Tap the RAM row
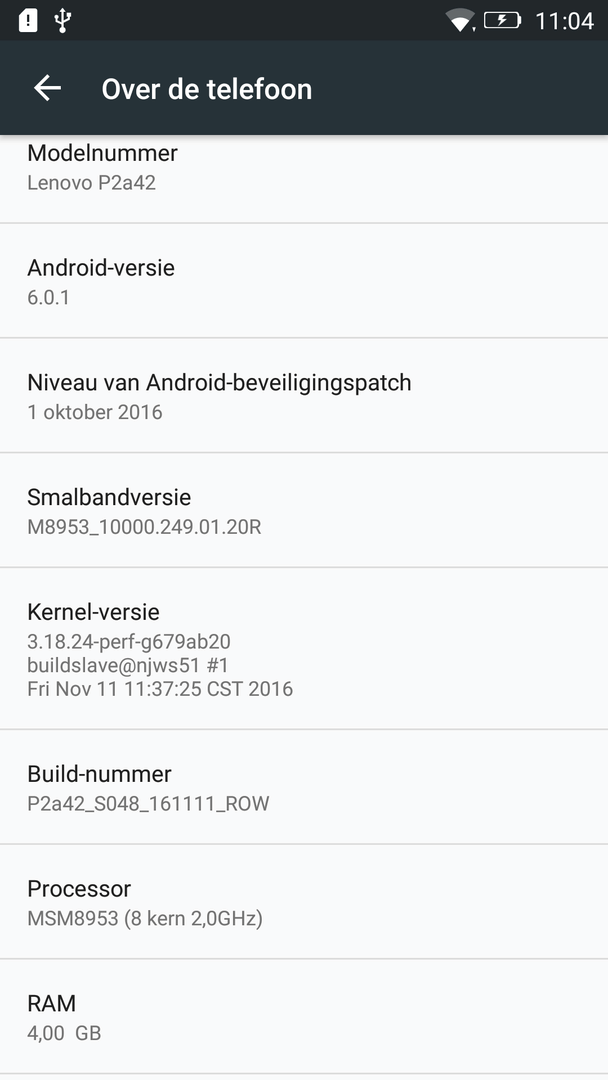Screen dimensions: 608x1080 304,1017
